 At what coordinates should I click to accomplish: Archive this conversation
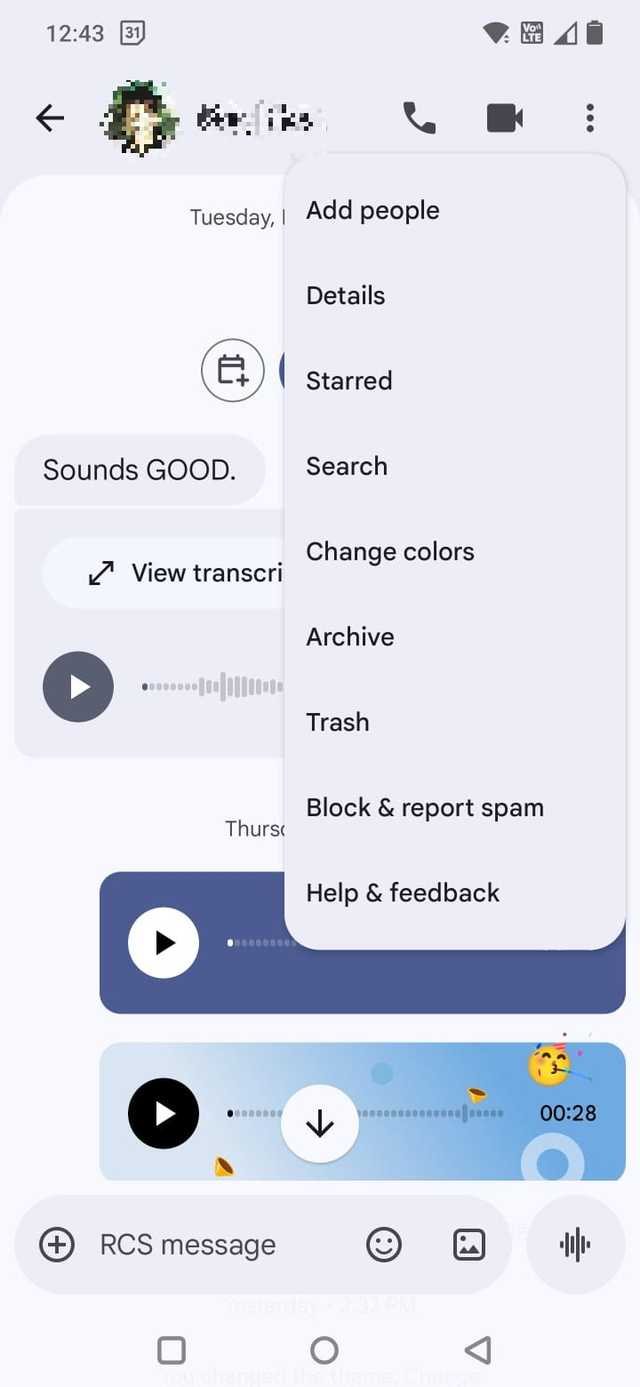point(350,637)
